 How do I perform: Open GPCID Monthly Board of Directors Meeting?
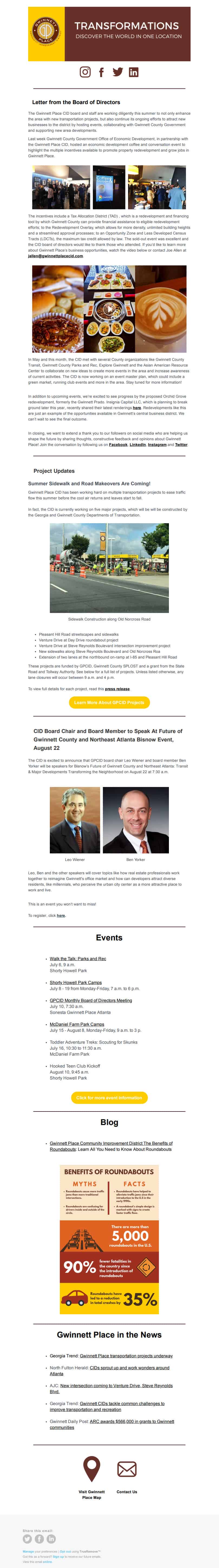click(91, 1000)
